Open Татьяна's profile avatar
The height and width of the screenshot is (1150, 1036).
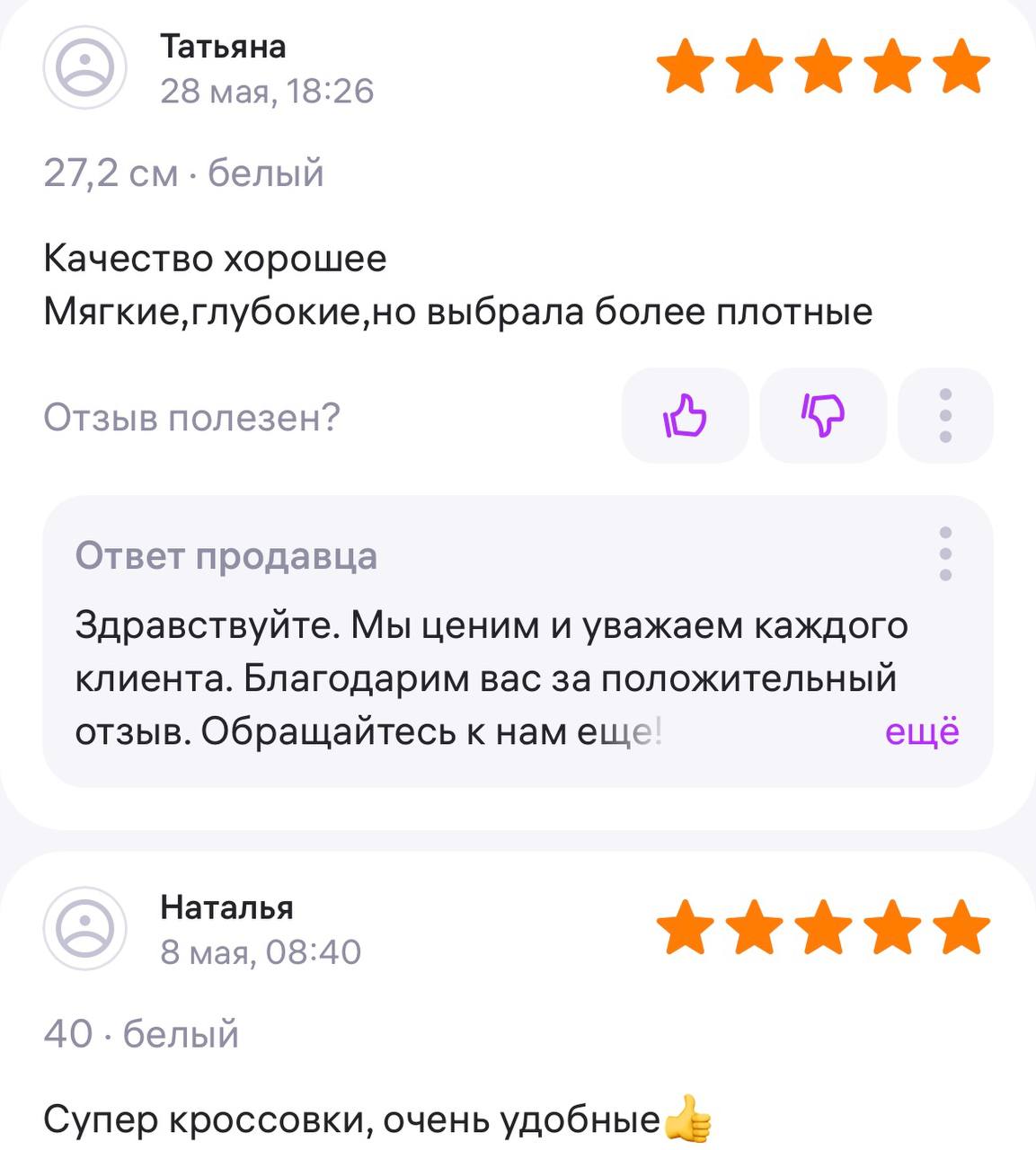pos(85,68)
